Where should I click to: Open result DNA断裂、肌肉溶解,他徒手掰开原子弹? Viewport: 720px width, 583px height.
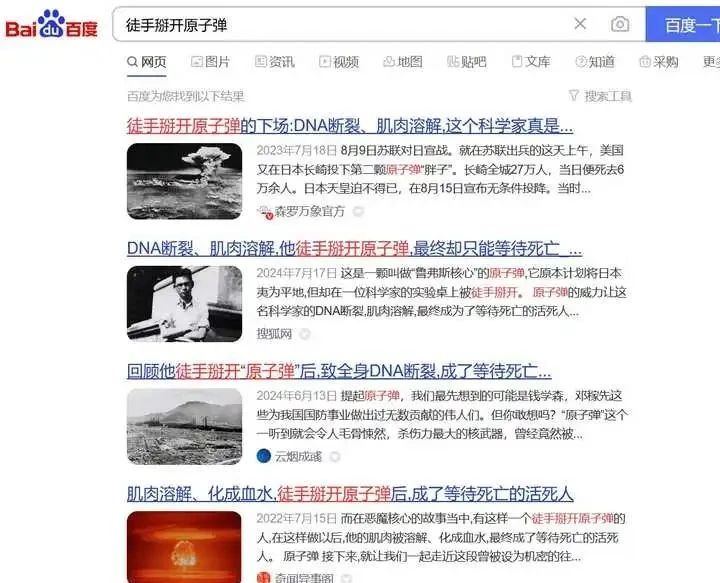[x=354, y=248]
